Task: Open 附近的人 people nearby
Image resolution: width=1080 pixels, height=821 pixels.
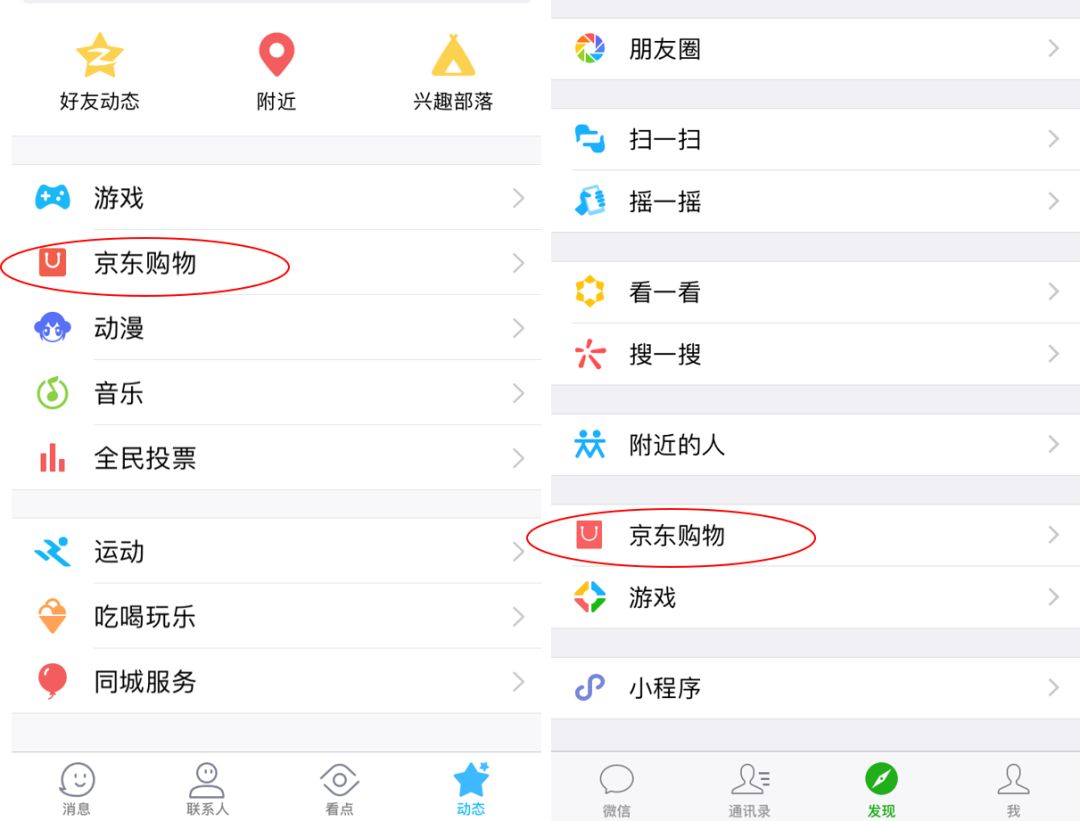Action: click(816, 444)
